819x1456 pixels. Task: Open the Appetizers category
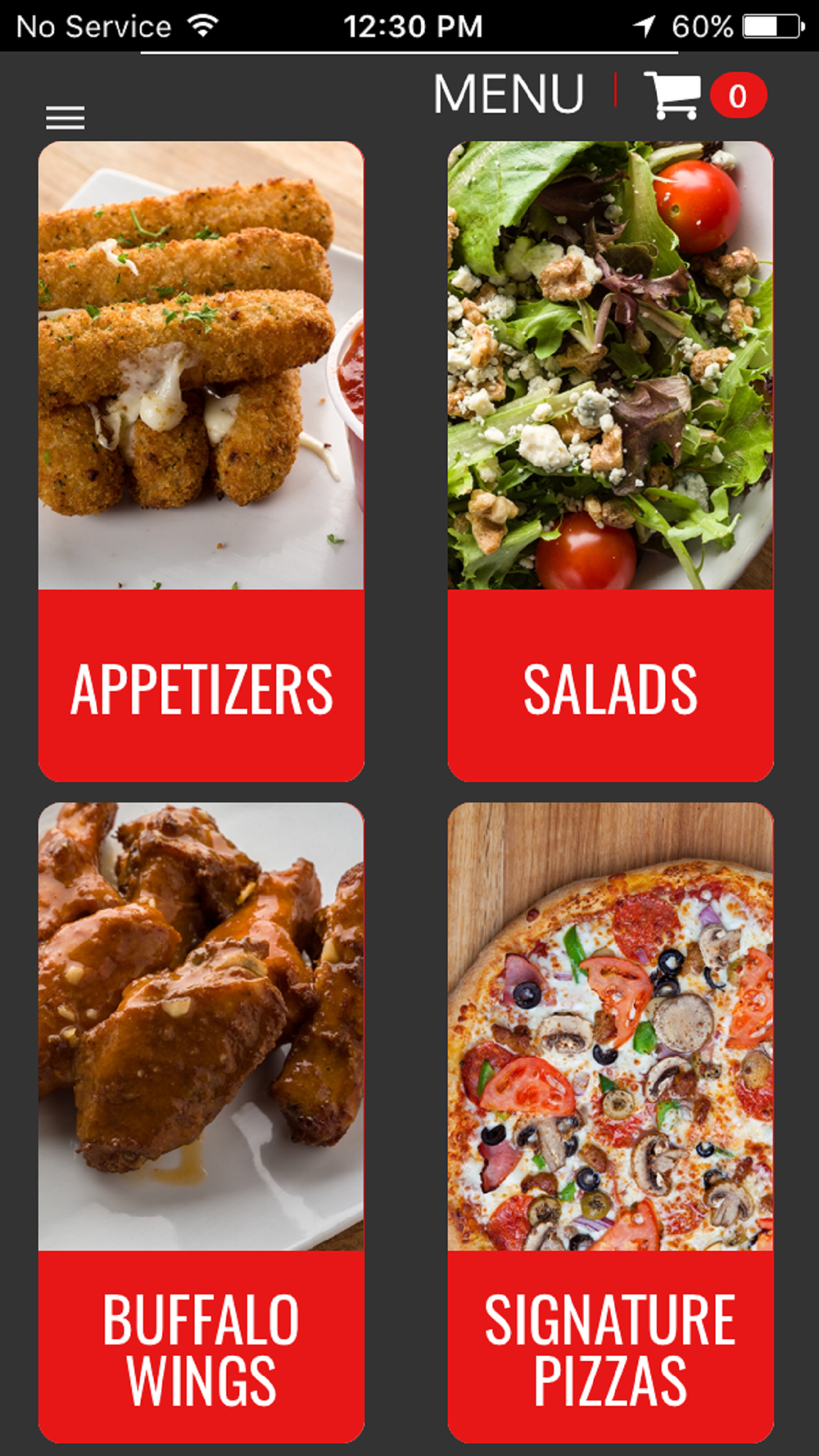coord(201,461)
